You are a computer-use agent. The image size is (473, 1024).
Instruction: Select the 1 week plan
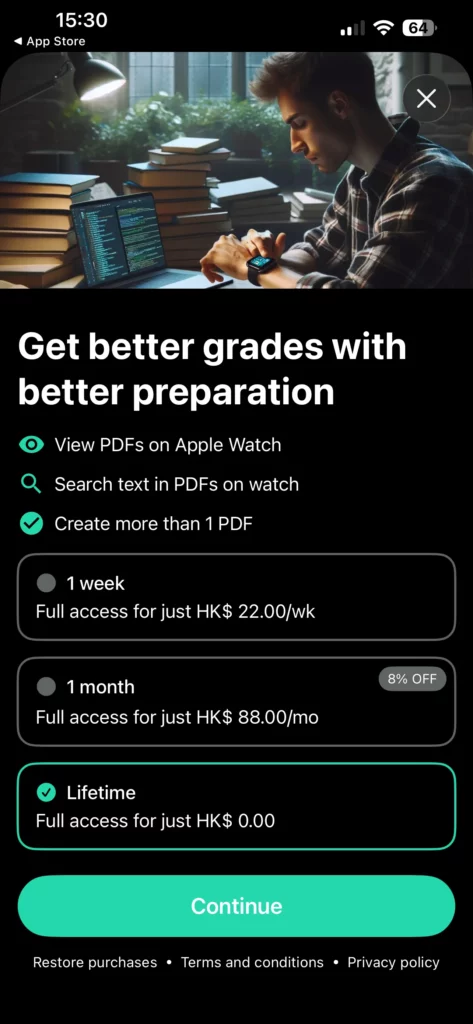(236, 597)
